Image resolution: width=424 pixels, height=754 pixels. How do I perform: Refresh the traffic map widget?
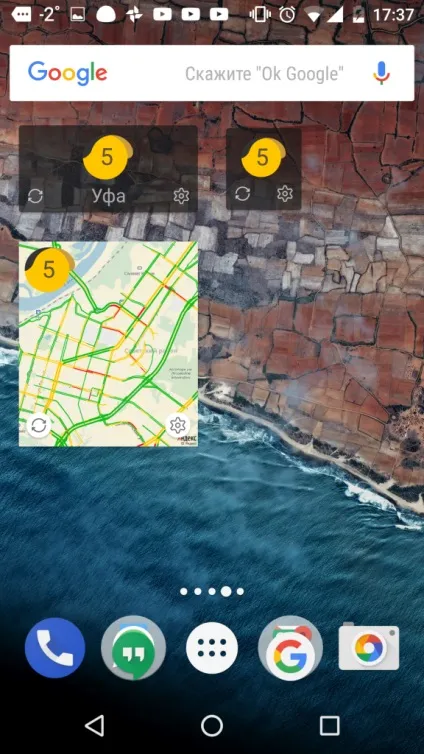click(x=39, y=425)
